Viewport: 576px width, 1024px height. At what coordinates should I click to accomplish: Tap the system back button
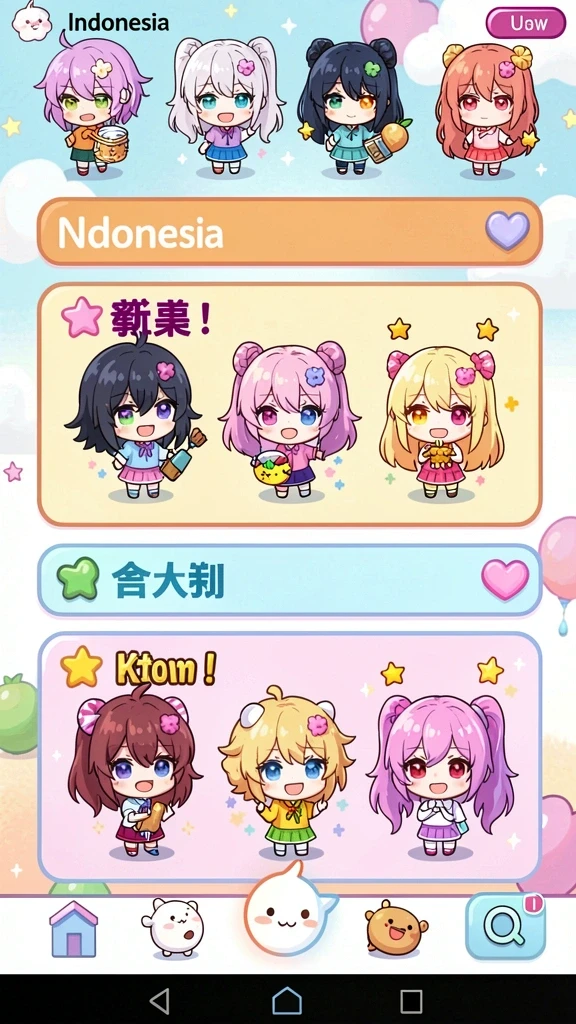click(160, 1000)
